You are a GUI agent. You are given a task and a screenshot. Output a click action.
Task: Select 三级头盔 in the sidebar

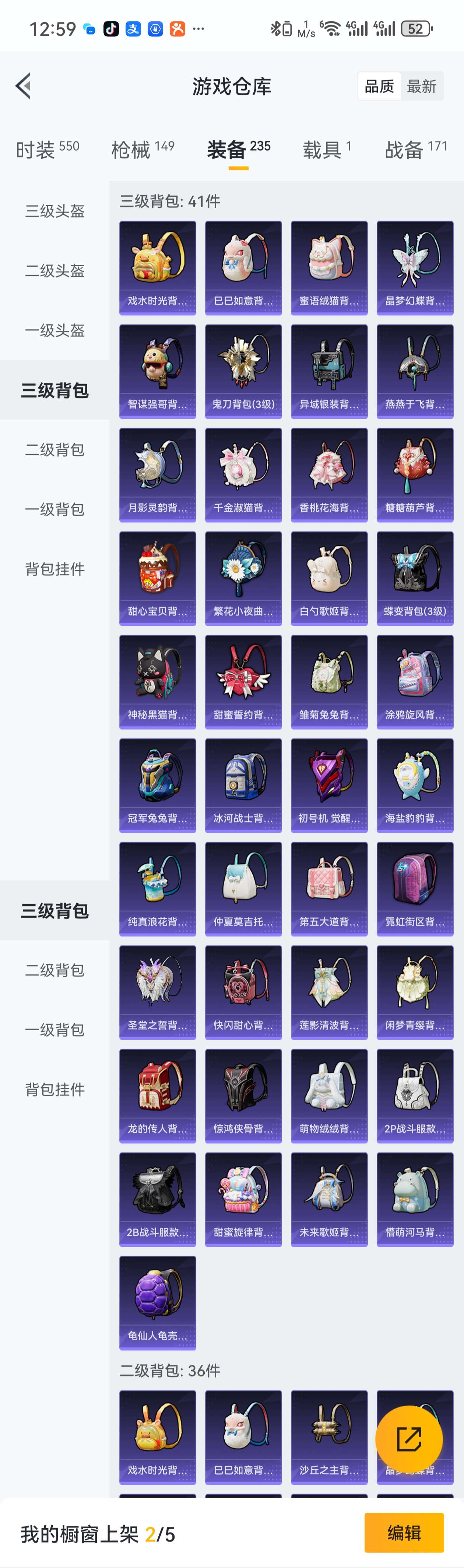click(x=55, y=211)
